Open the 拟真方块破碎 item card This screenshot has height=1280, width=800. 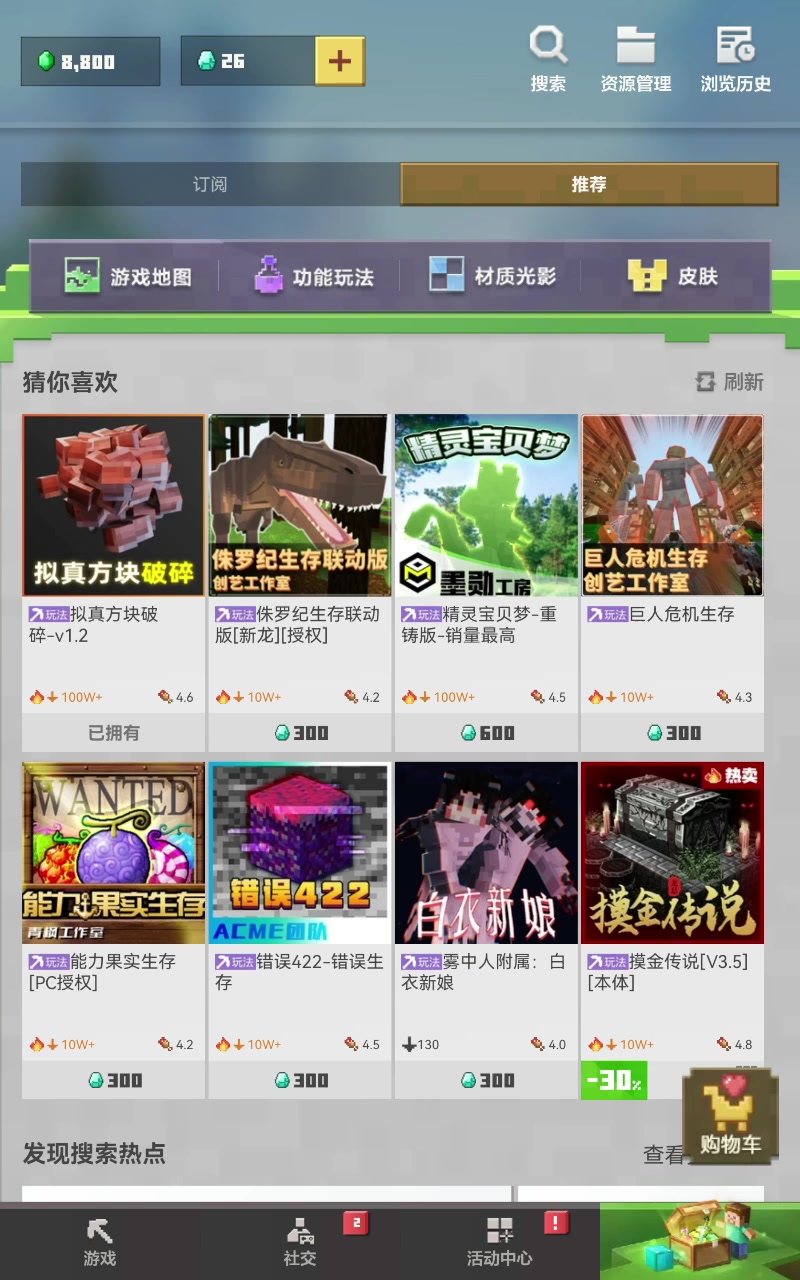(114, 506)
